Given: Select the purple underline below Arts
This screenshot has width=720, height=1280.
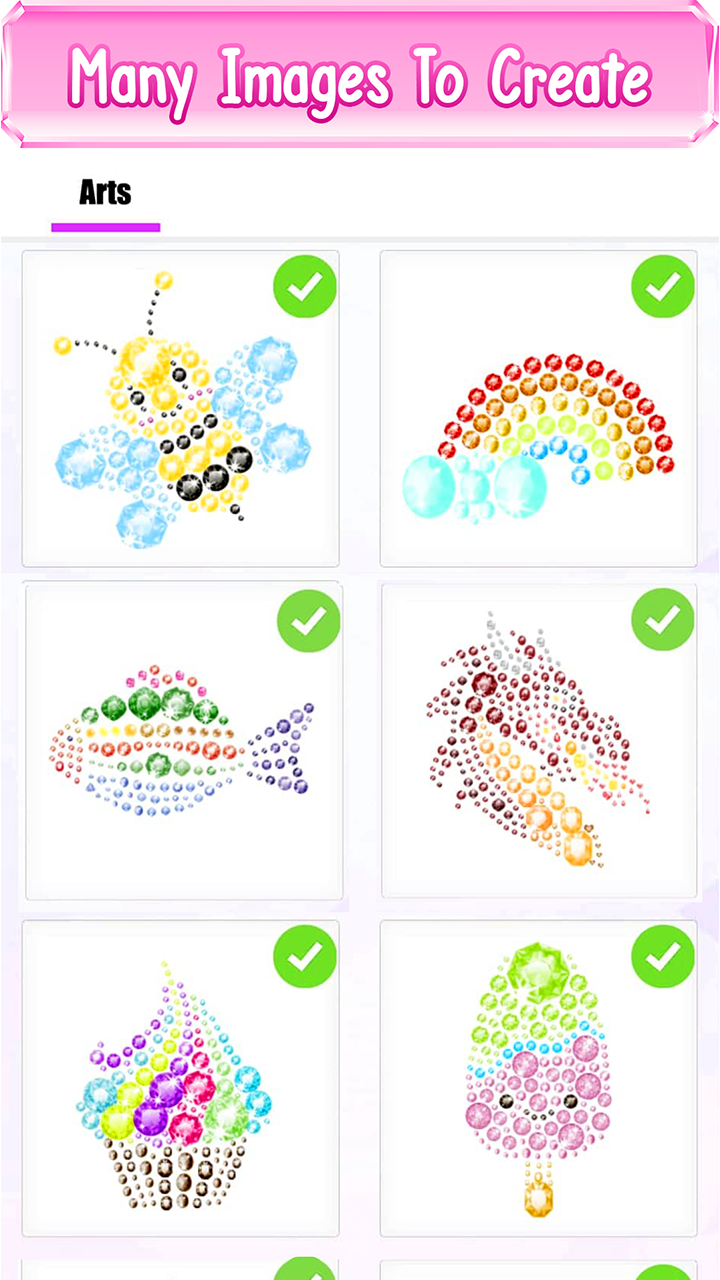Looking at the screenshot, I should click(105, 228).
